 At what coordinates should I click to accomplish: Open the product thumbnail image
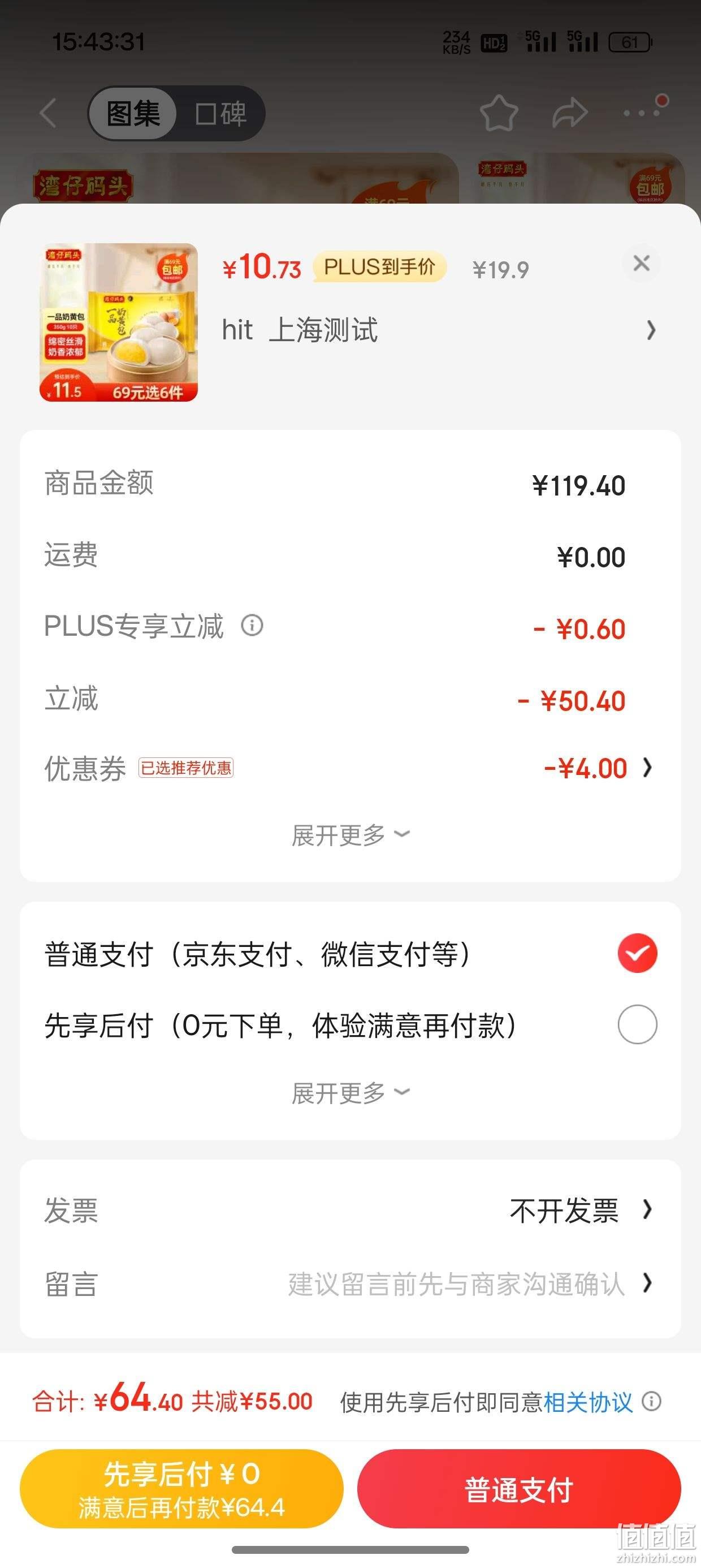[119, 322]
